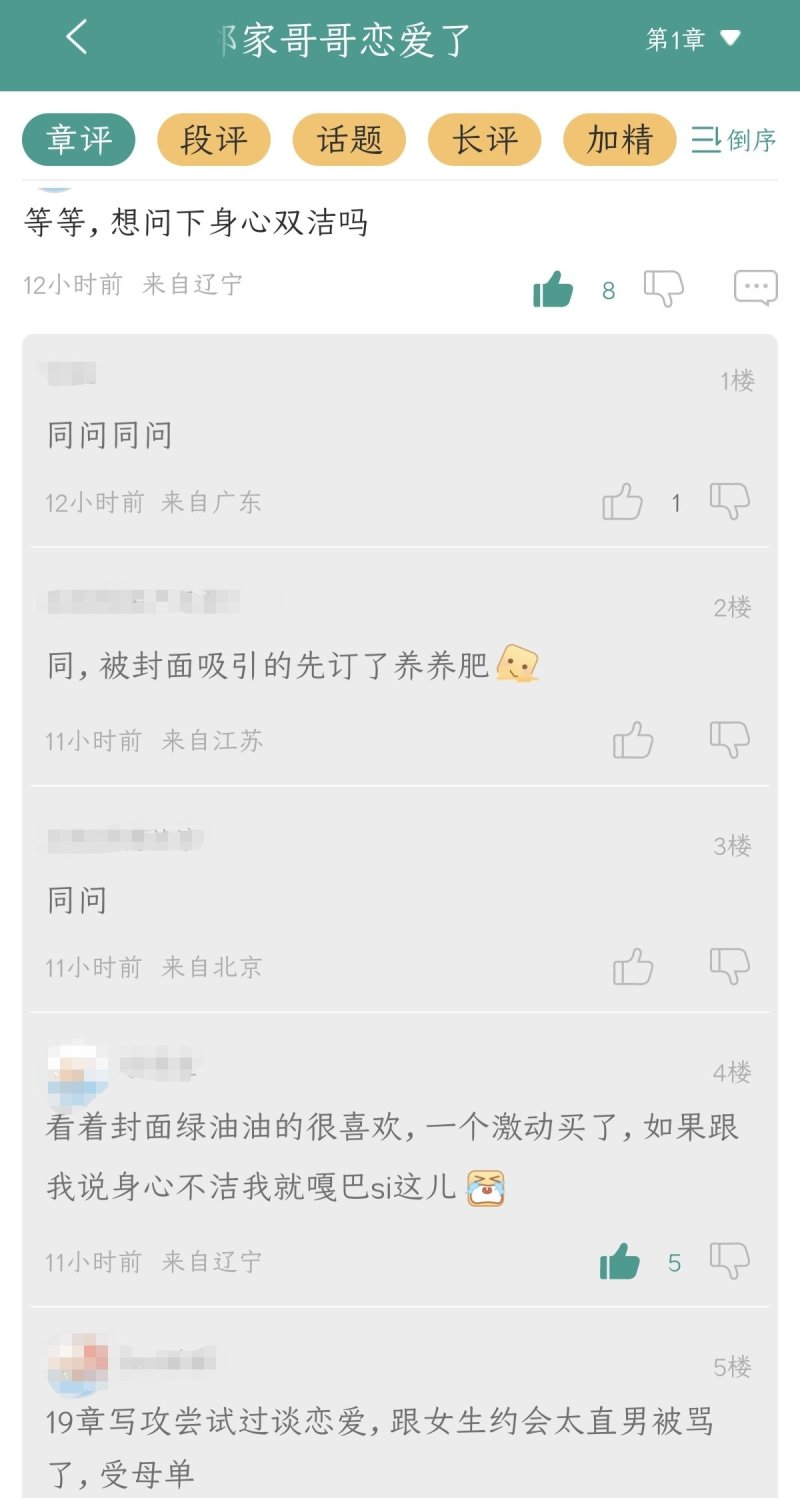This screenshot has width=800, height=1498.
Task: Like the 1楼 reply 同问同问
Action: point(622,501)
